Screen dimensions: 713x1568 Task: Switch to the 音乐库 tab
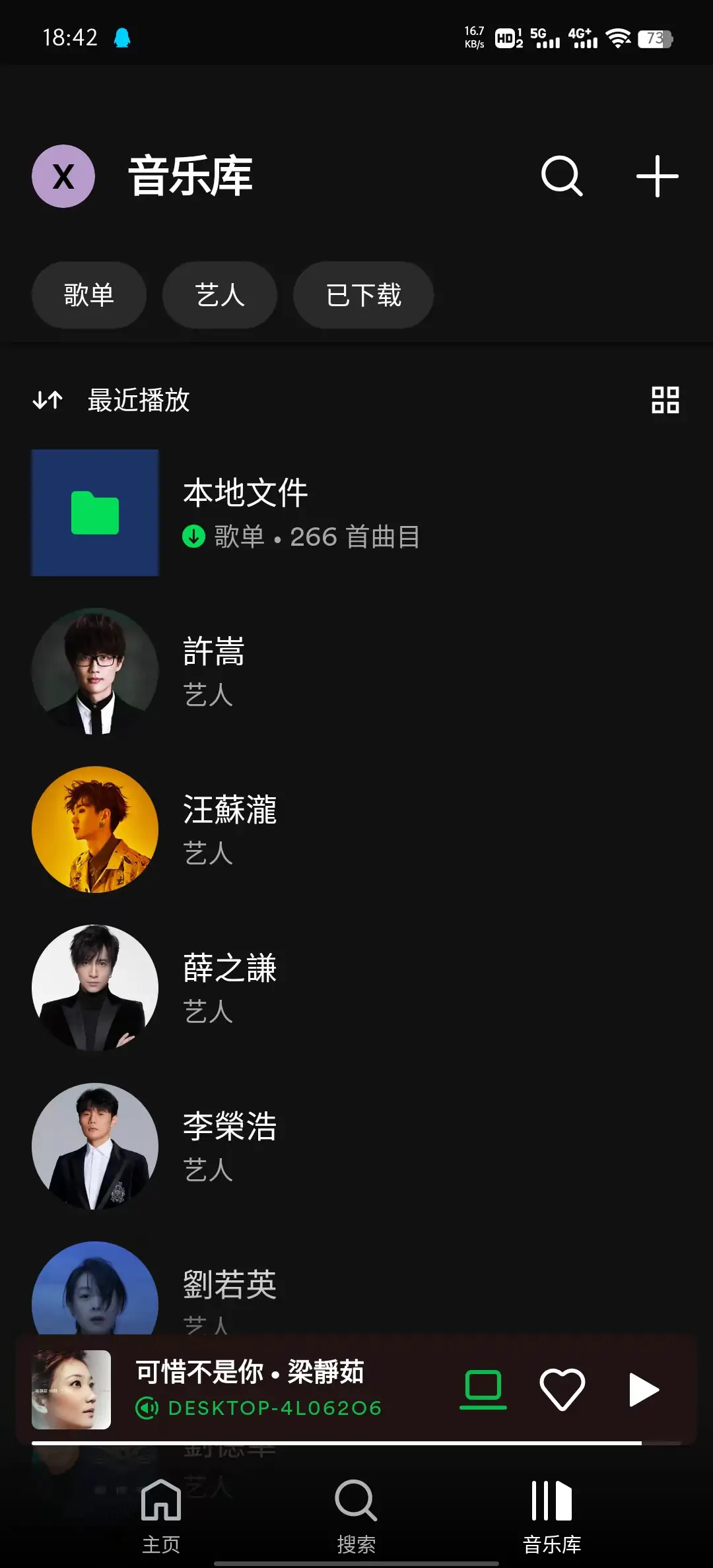pyautogui.click(x=552, y=1511)
